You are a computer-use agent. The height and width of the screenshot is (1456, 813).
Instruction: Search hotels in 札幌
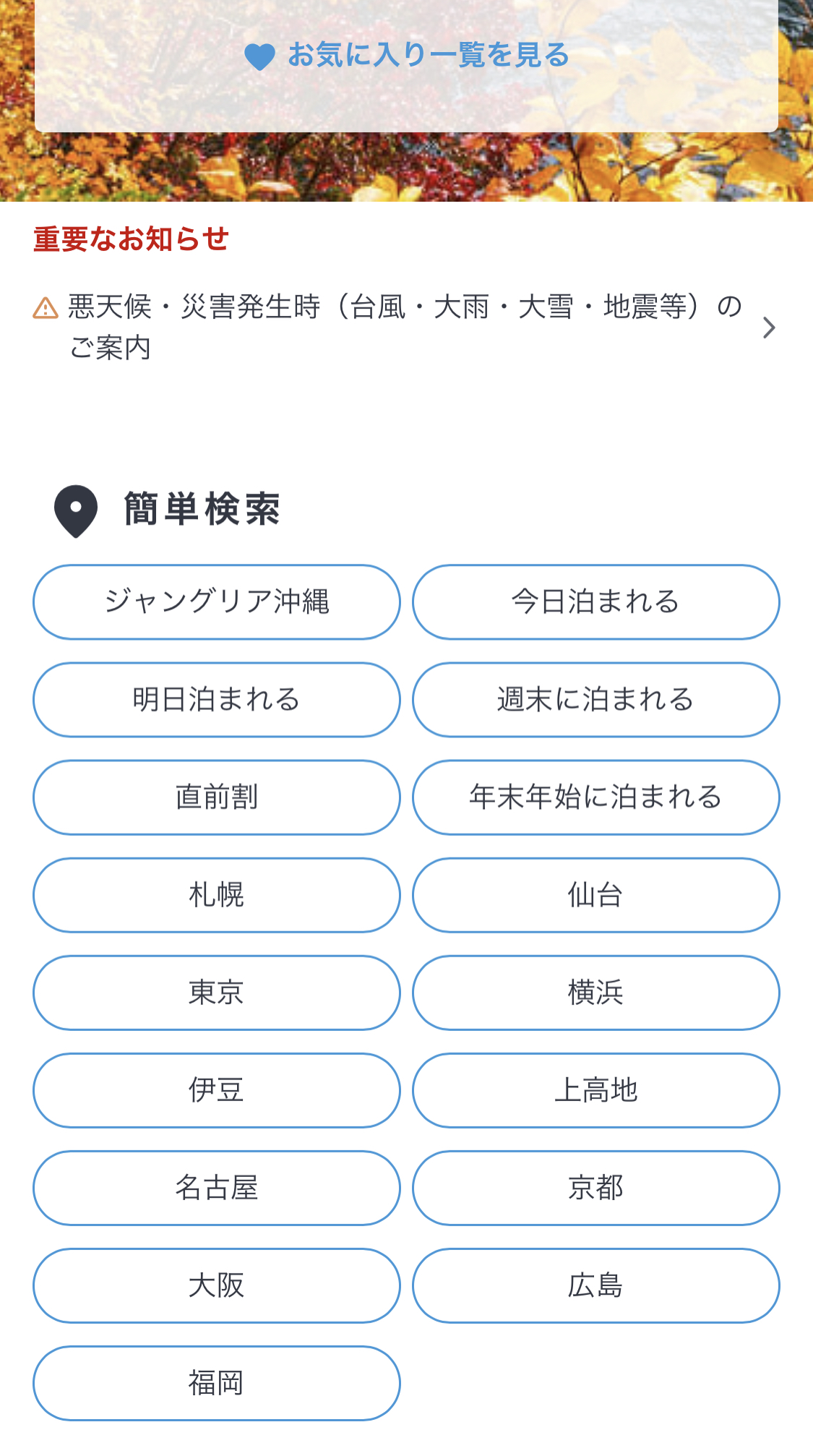217,895
